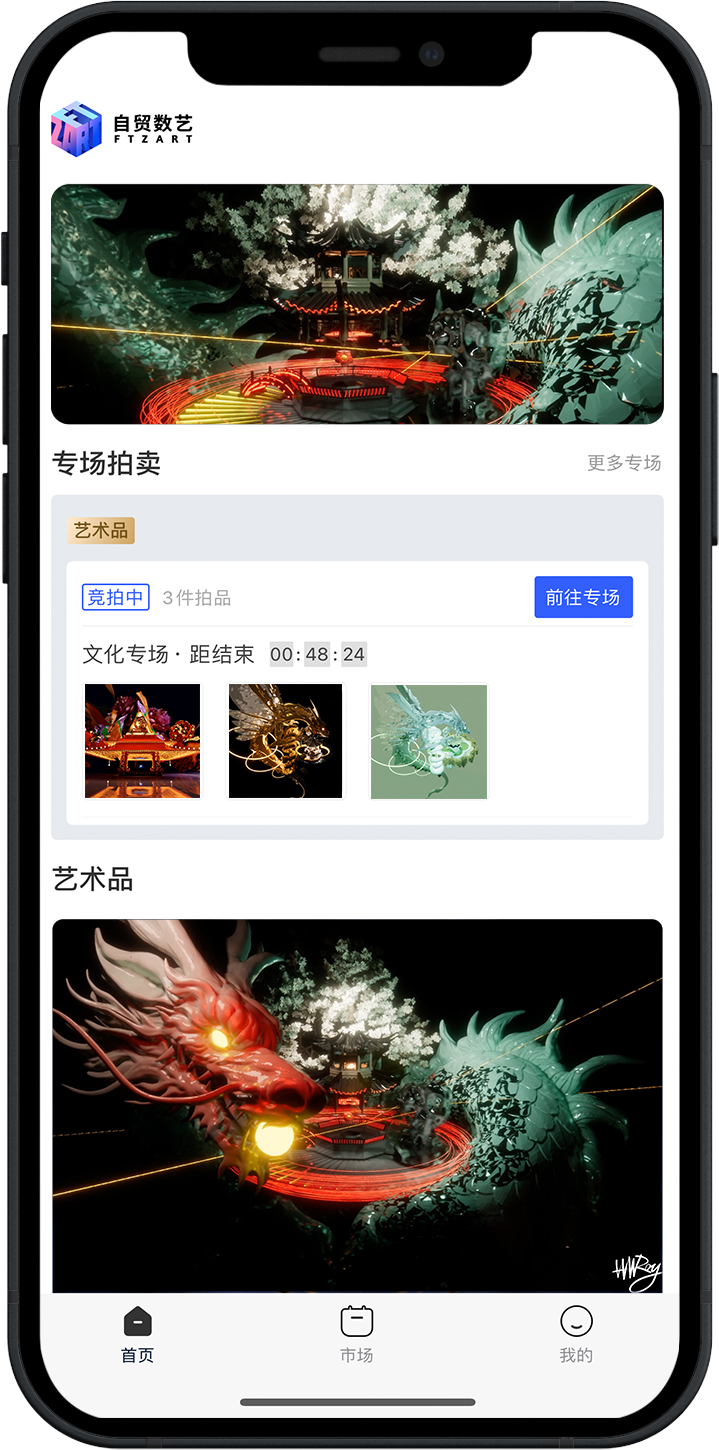Image resolution: width=719 pixels, height=1450 pixels.
Task: Open the red dragon artwork card
Action: pyautogui.click(x=357, y=1105)
